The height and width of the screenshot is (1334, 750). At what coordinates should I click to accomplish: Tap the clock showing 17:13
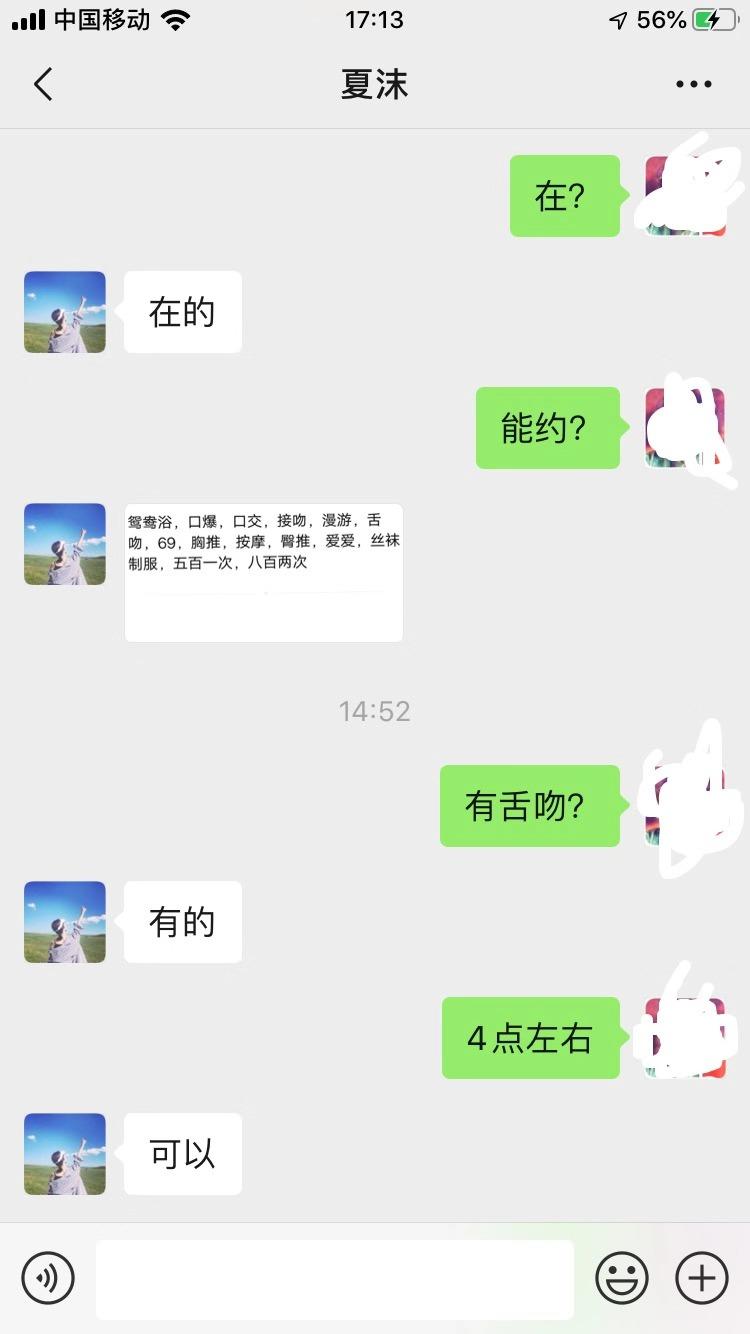coord(375,18)
